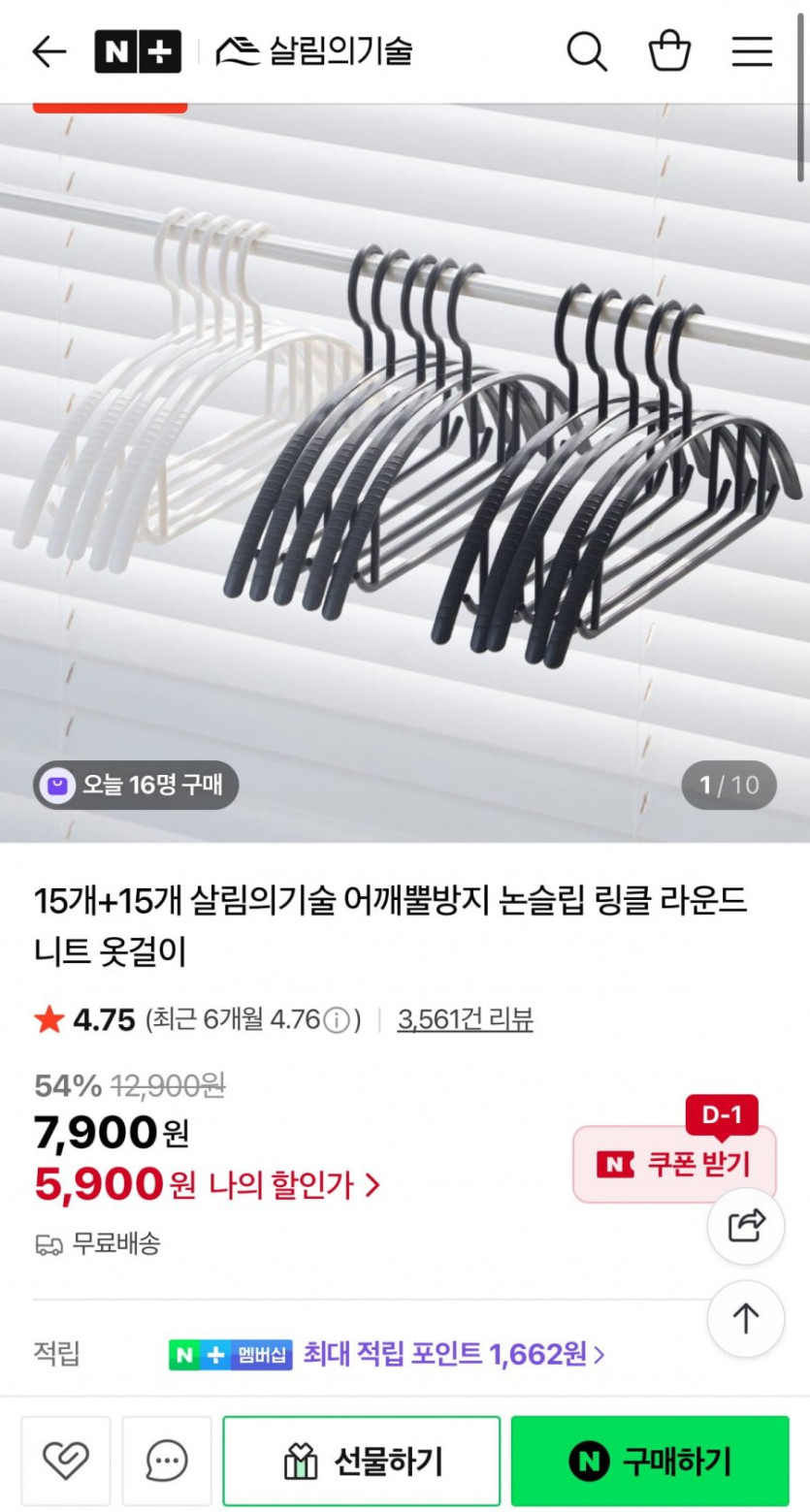This screenshot has width=810, height=1512.
Task: Share this product
Action: pos(745,1226)
